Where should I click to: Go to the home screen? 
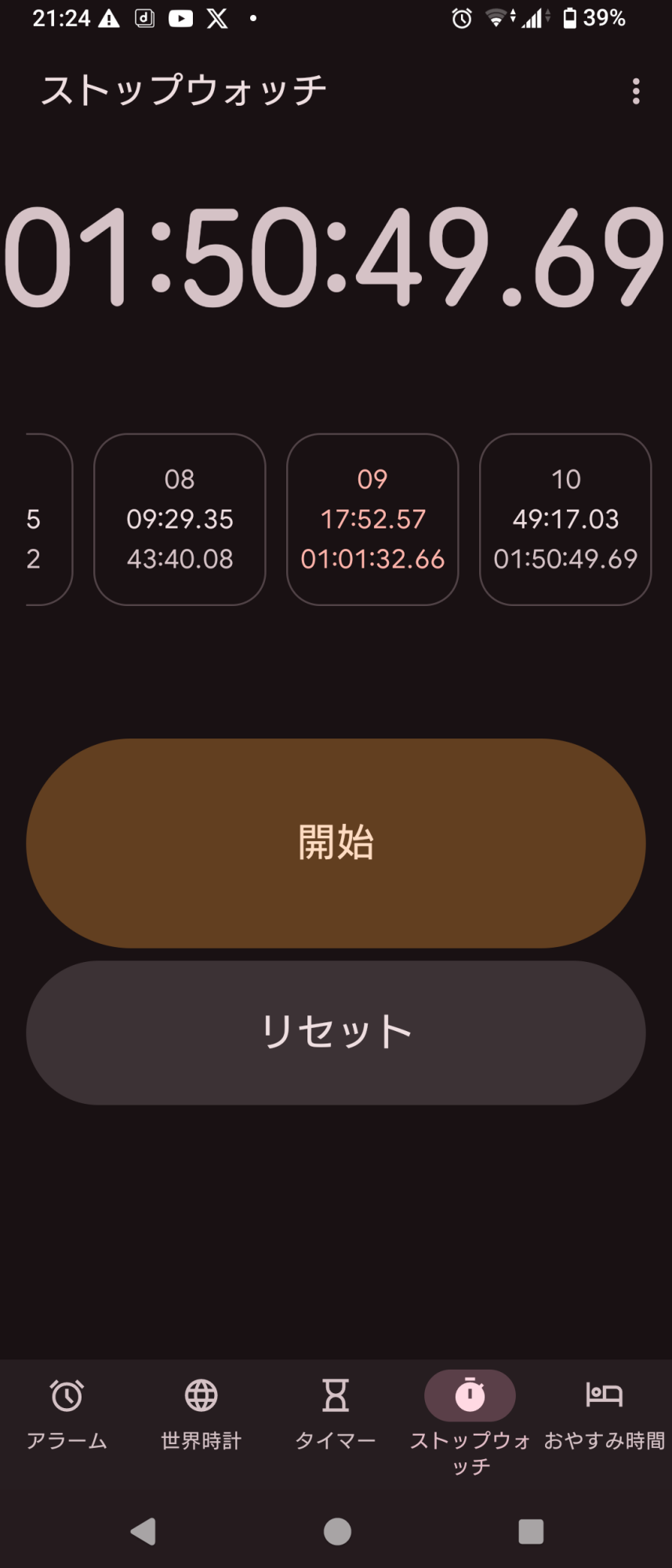point(337,1531)
